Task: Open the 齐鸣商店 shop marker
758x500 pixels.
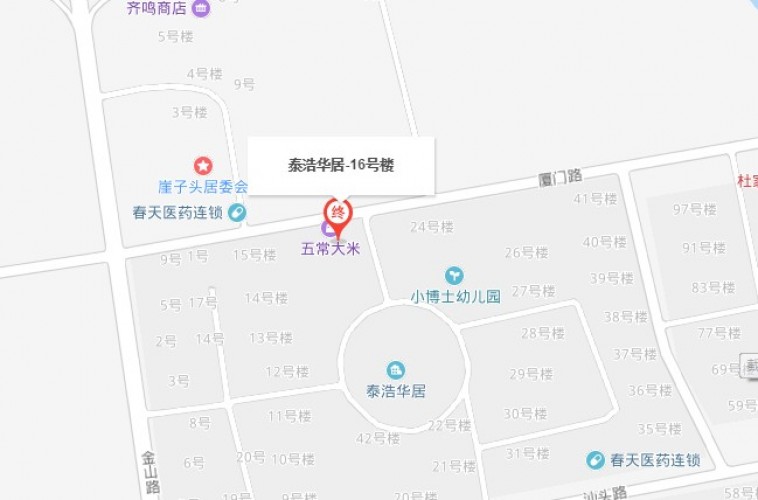Action: point(201,9)
